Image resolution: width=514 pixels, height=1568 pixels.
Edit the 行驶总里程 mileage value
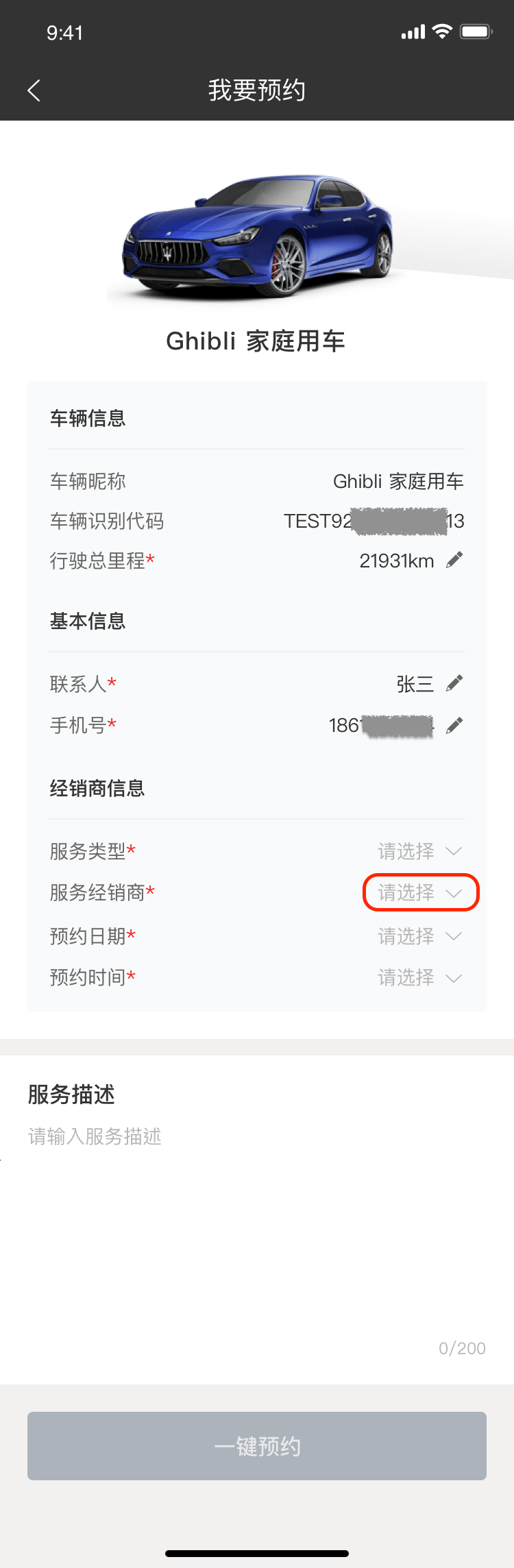coord(454,561)
